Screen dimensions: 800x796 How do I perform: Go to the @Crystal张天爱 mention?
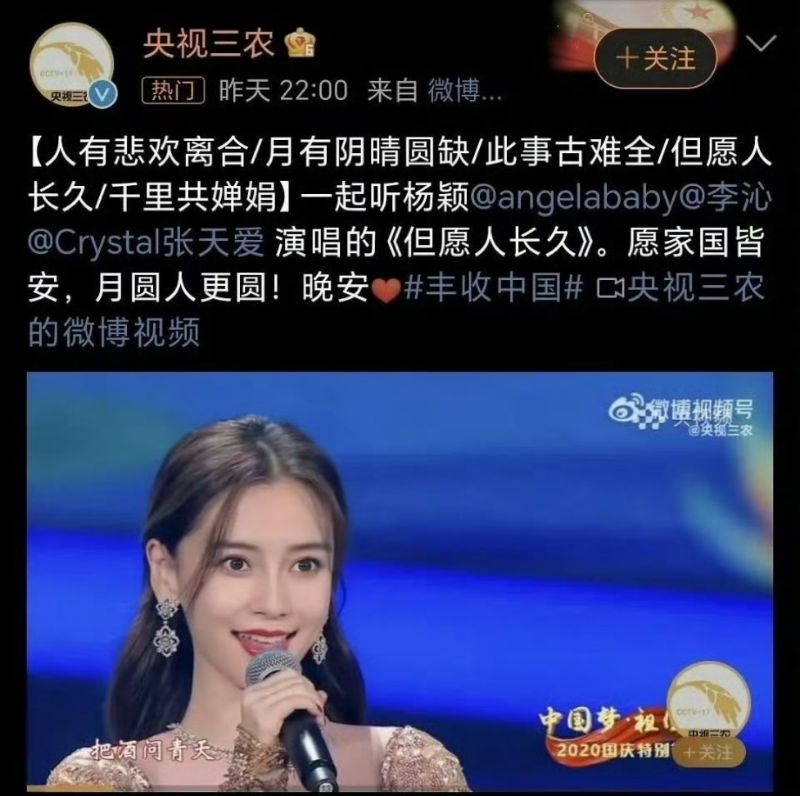pos(146,243)
